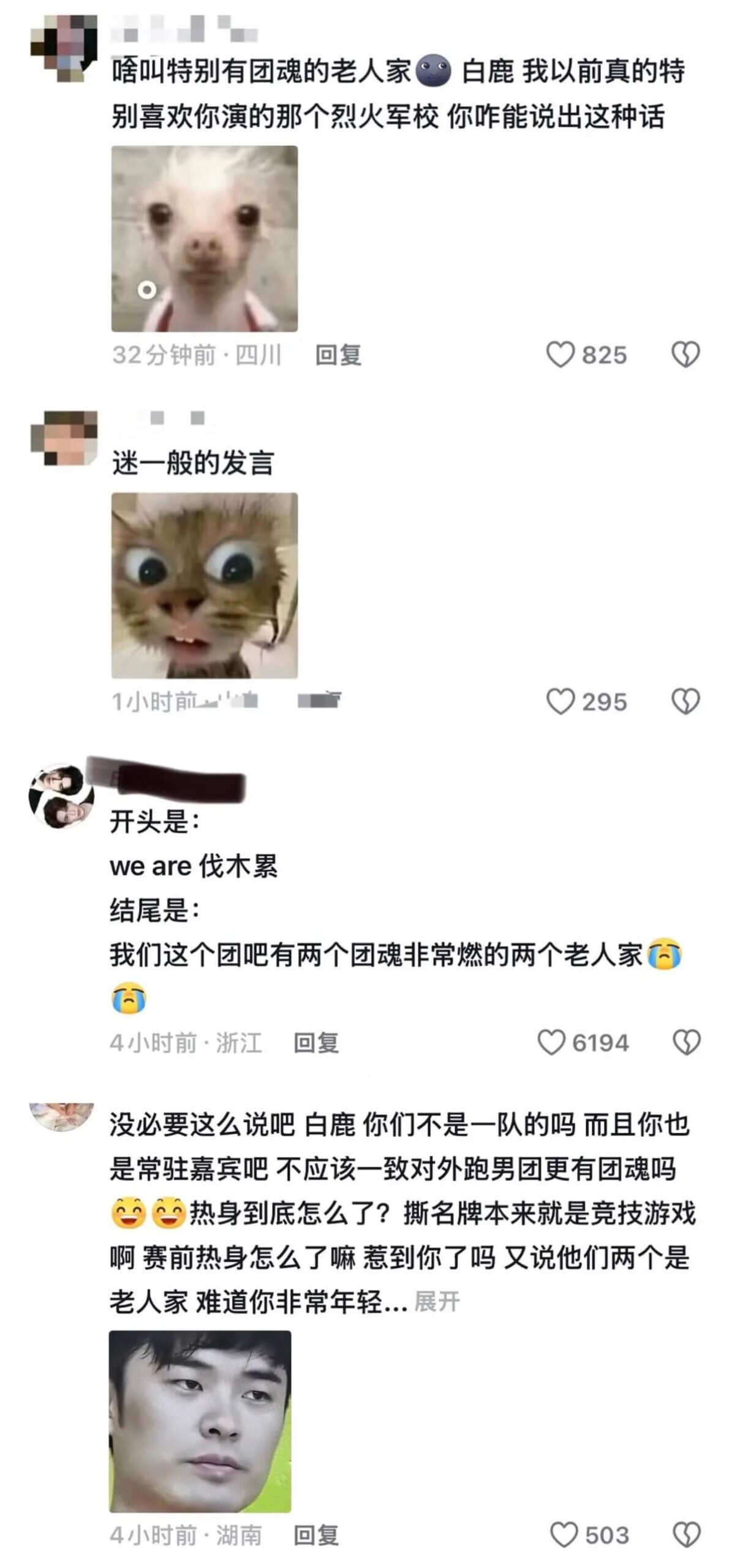Reply to the Zhejiang comment
This screenshot has height=1568, width=732.
pyautogui.click(x=316, y=1042)
